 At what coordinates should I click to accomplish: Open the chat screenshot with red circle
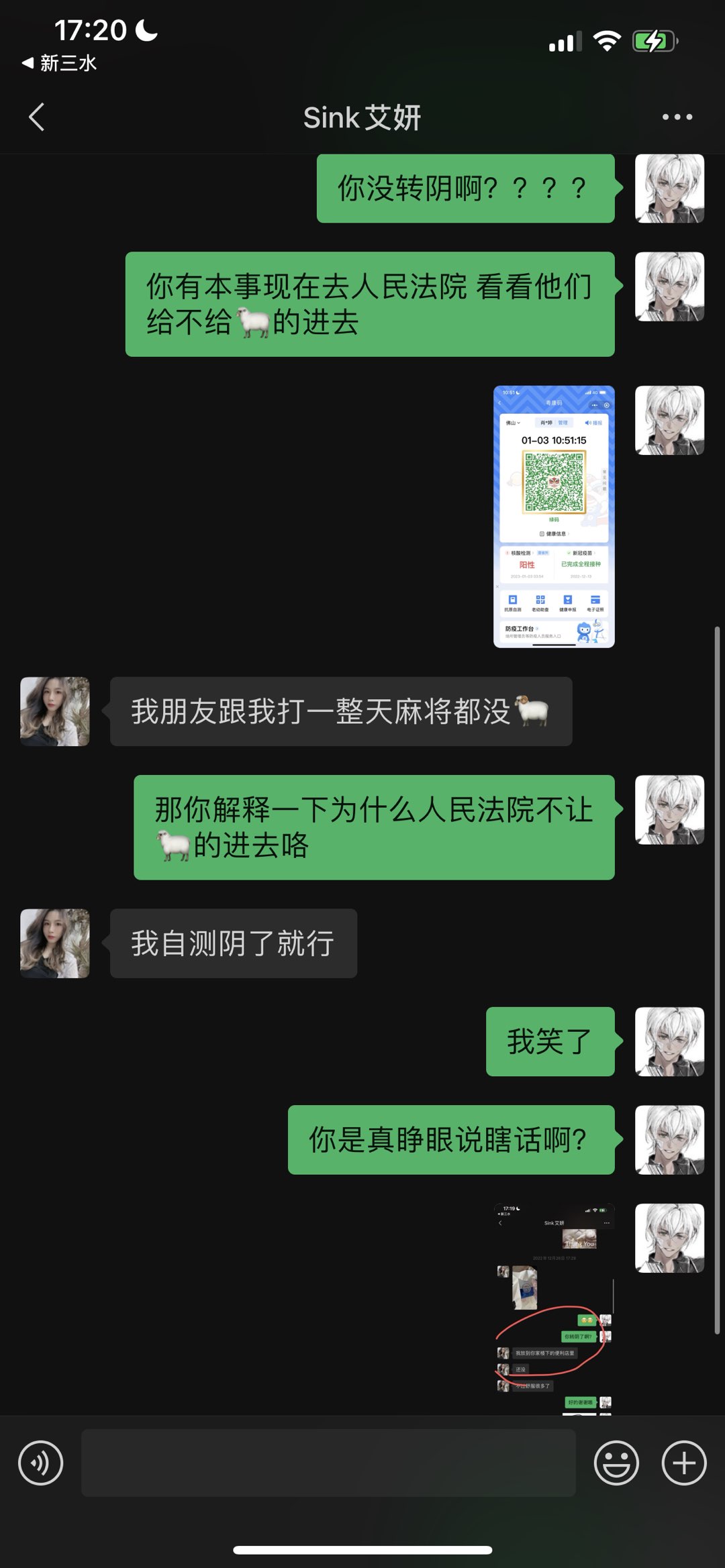pos(554,1308)
